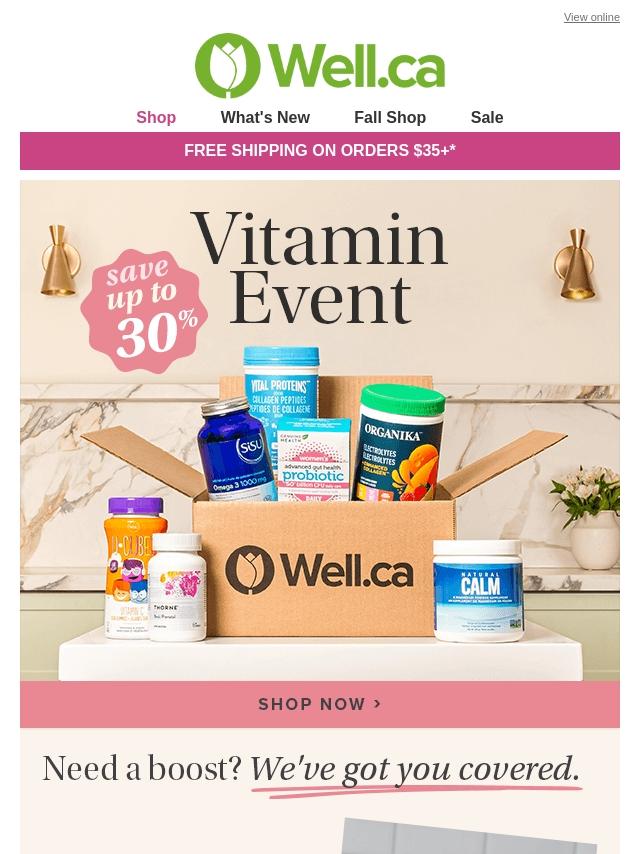Open the Vitamin Event promo image
The image size is (640, 854).
click(x=320, y=430)
